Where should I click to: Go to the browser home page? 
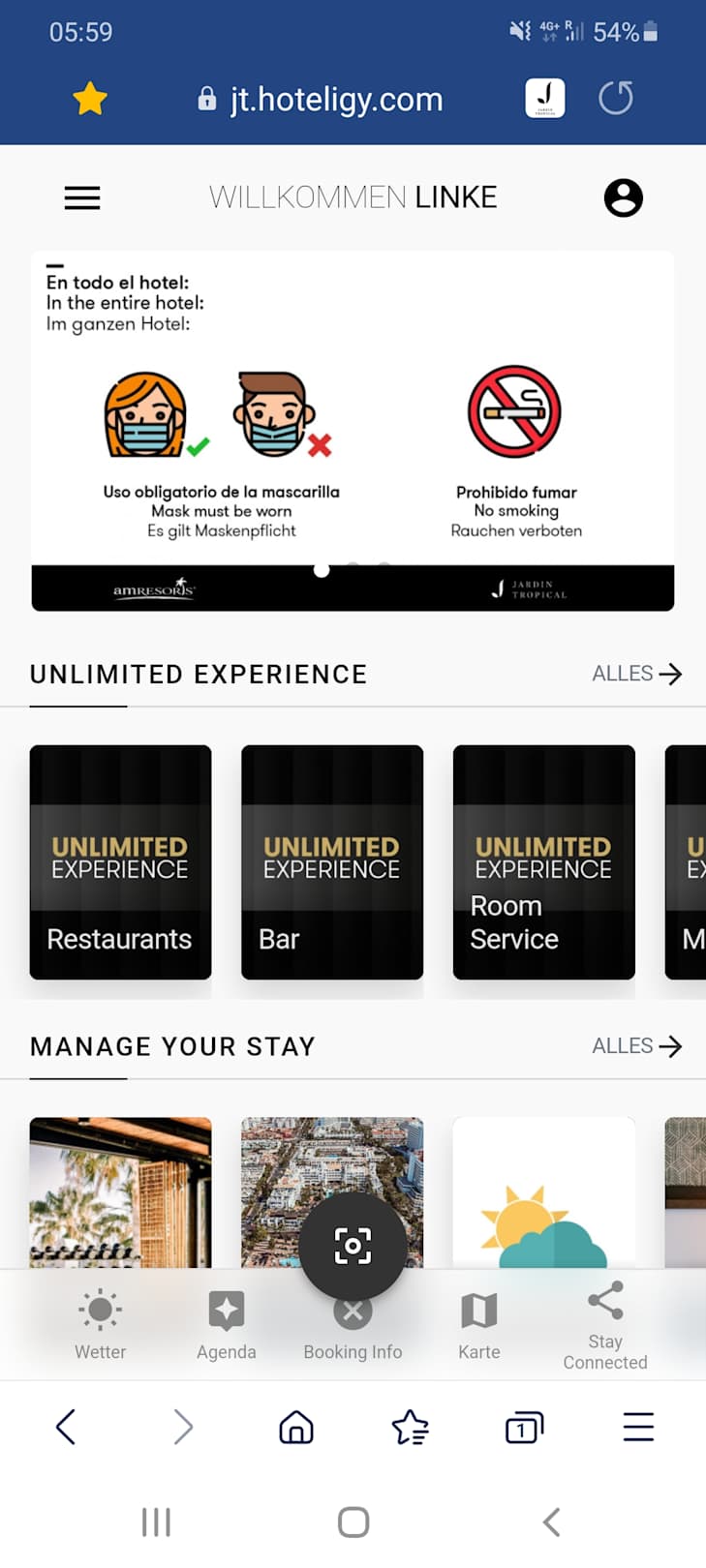pyautogui.click(x=296, y=1428)
